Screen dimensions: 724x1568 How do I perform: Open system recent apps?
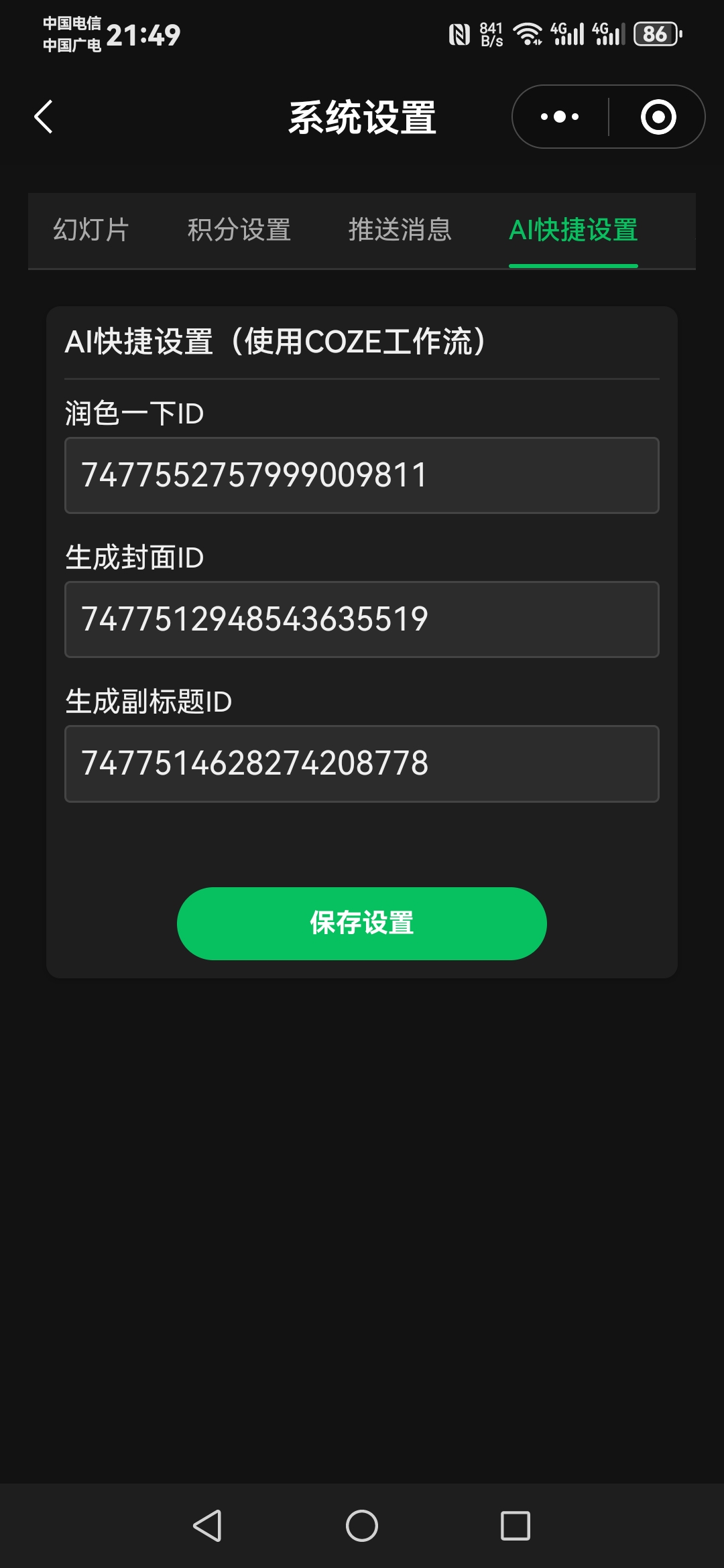tap(516, 1526)
